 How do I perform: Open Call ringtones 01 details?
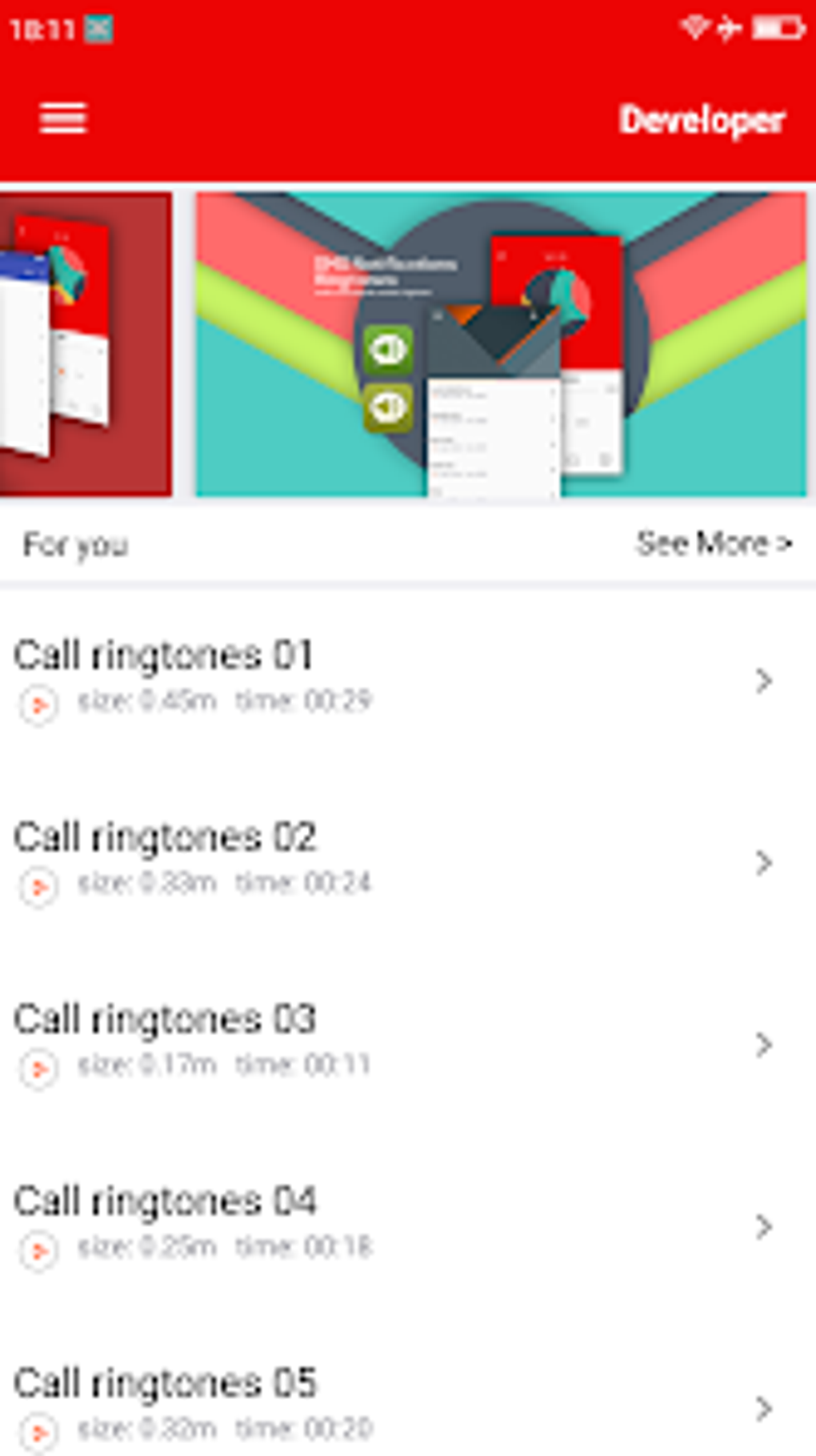click(408, 680)
